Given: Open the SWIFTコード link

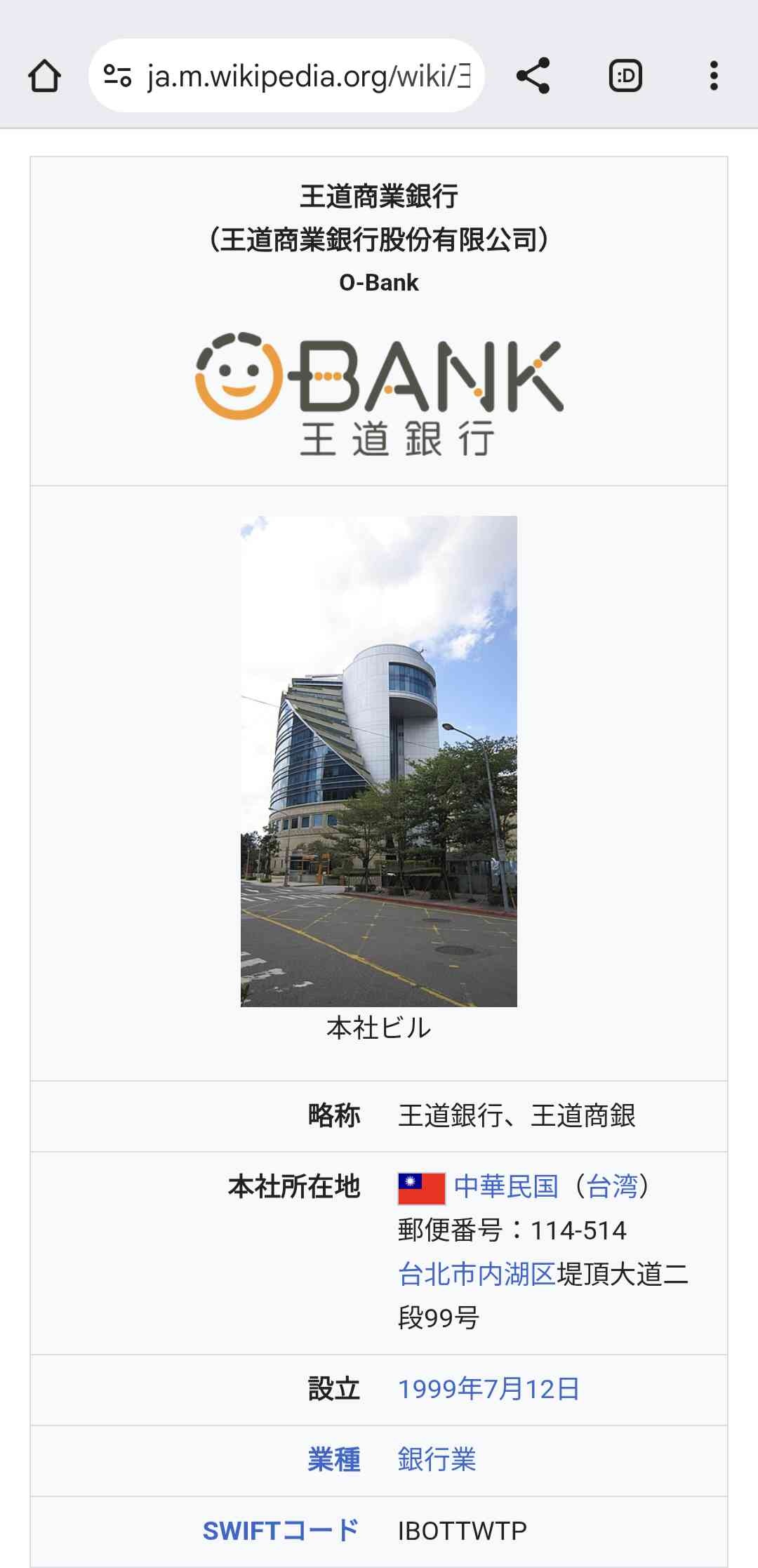Looking at the screenshot, I should tap(281, 1531).
